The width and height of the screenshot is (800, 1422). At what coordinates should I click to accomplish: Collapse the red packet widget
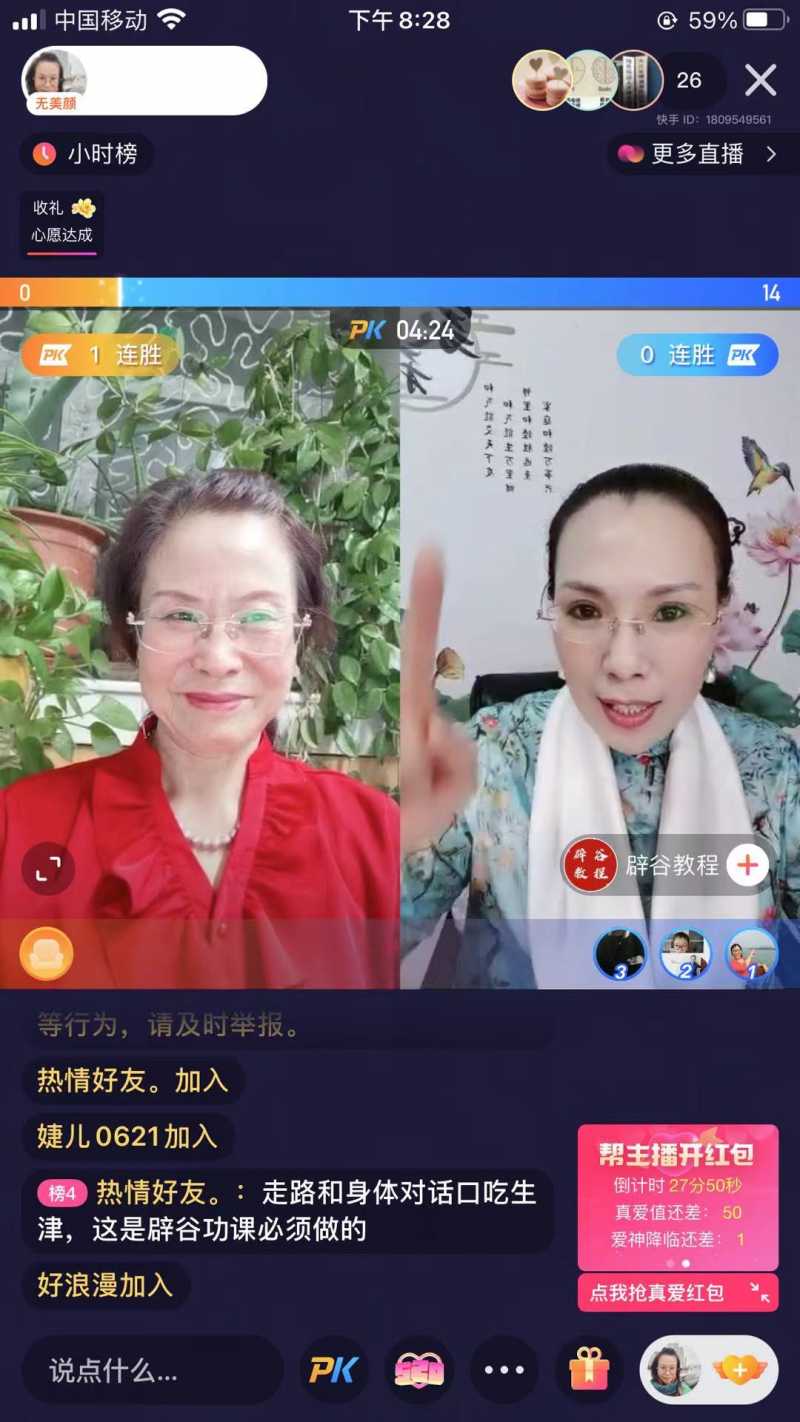(x=760, y=1292)
